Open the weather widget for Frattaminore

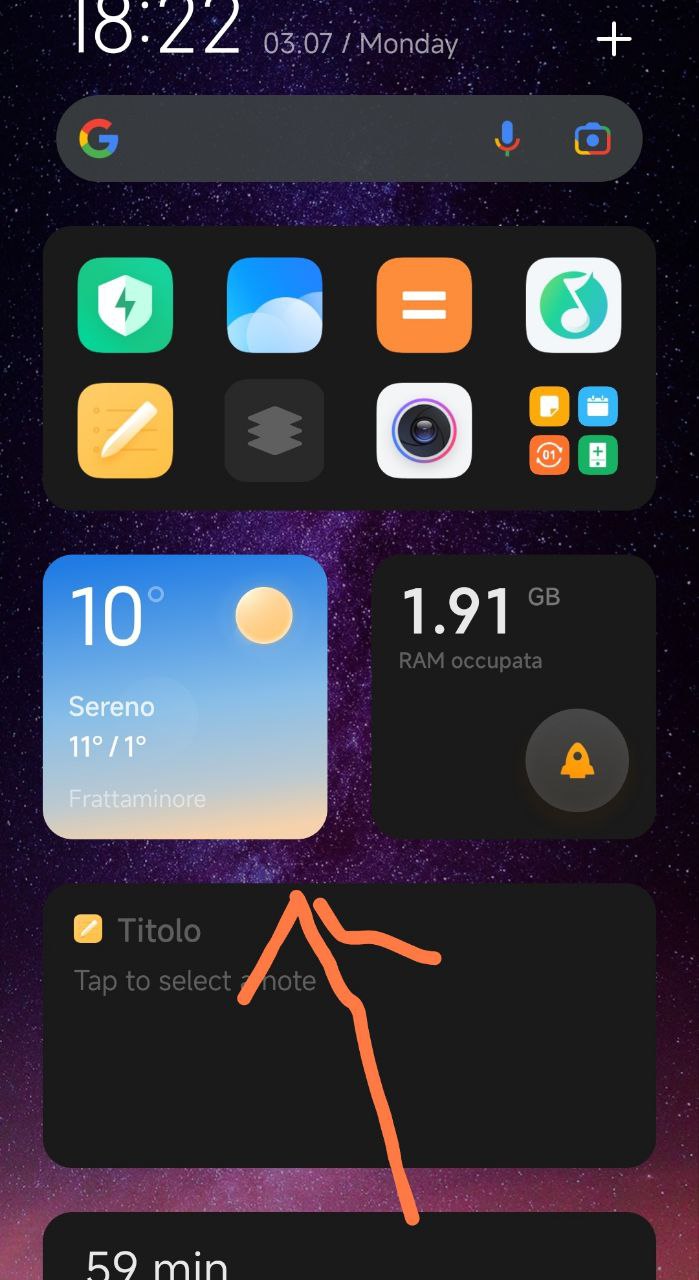click(185, 697)
